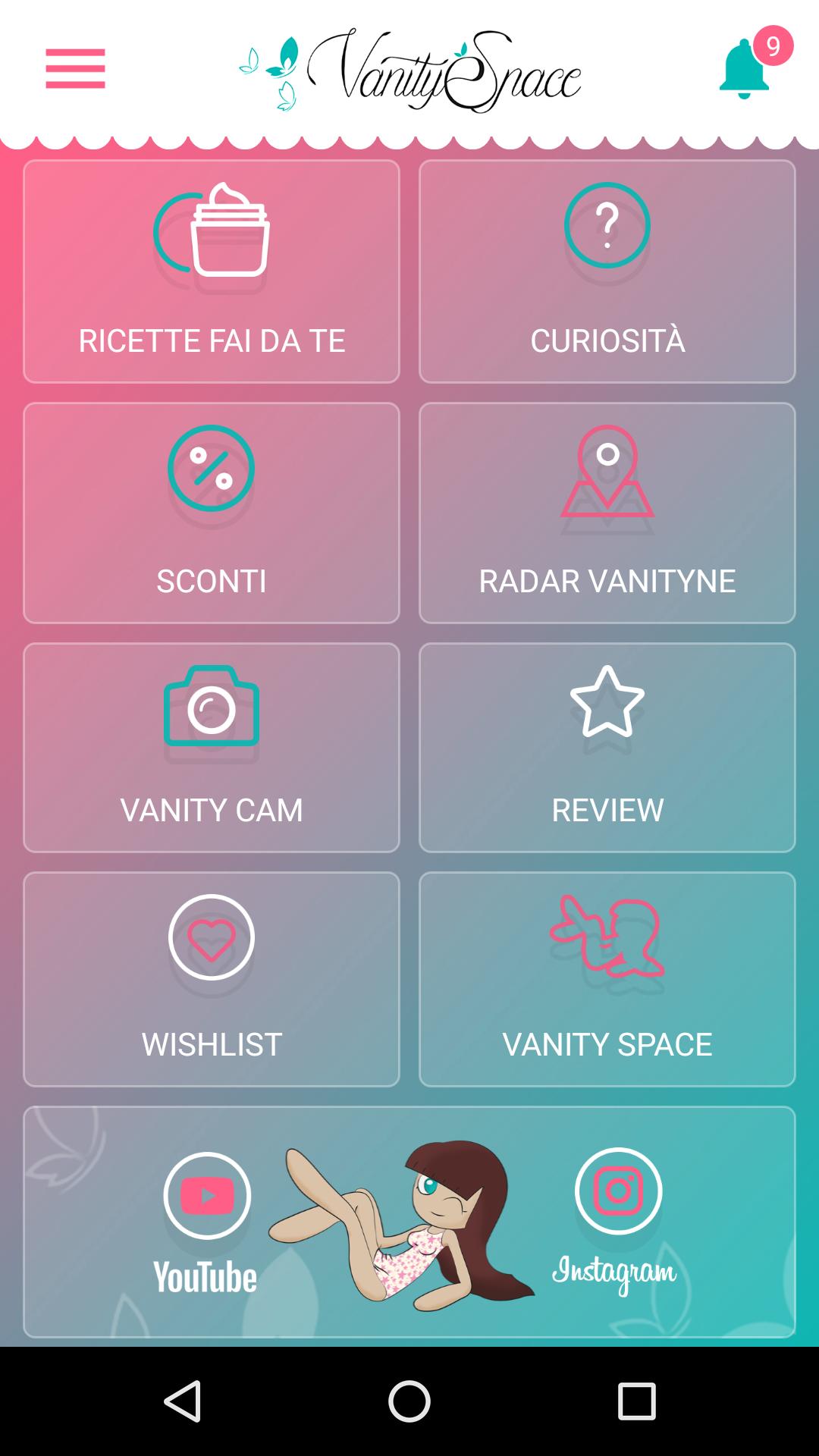The height and width of the screenshot is (1456, 819).
Task: Check notifications via the bell icon
Action: (x=739, y=68)
